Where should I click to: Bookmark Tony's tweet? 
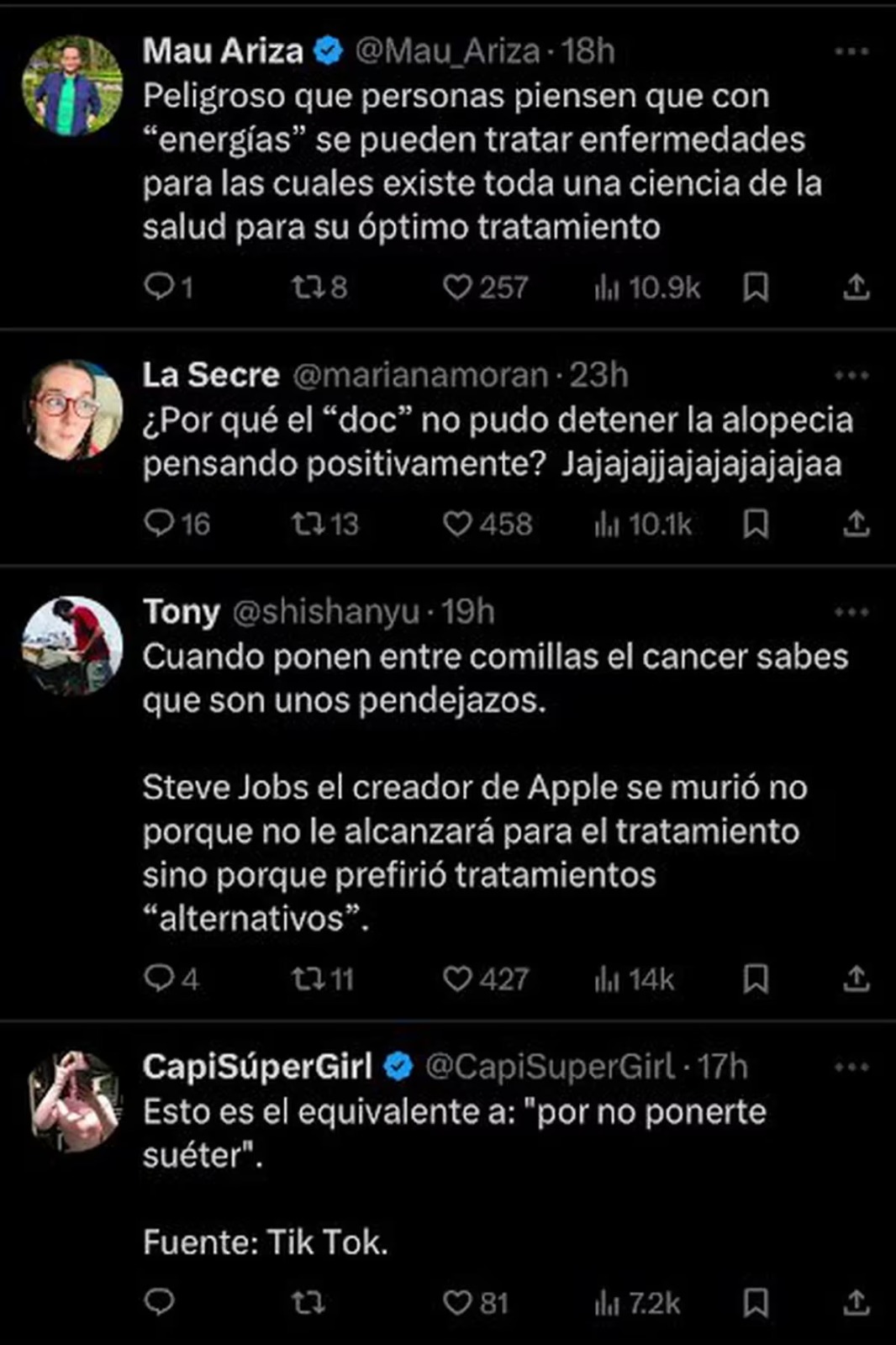[x=756, y=978]
